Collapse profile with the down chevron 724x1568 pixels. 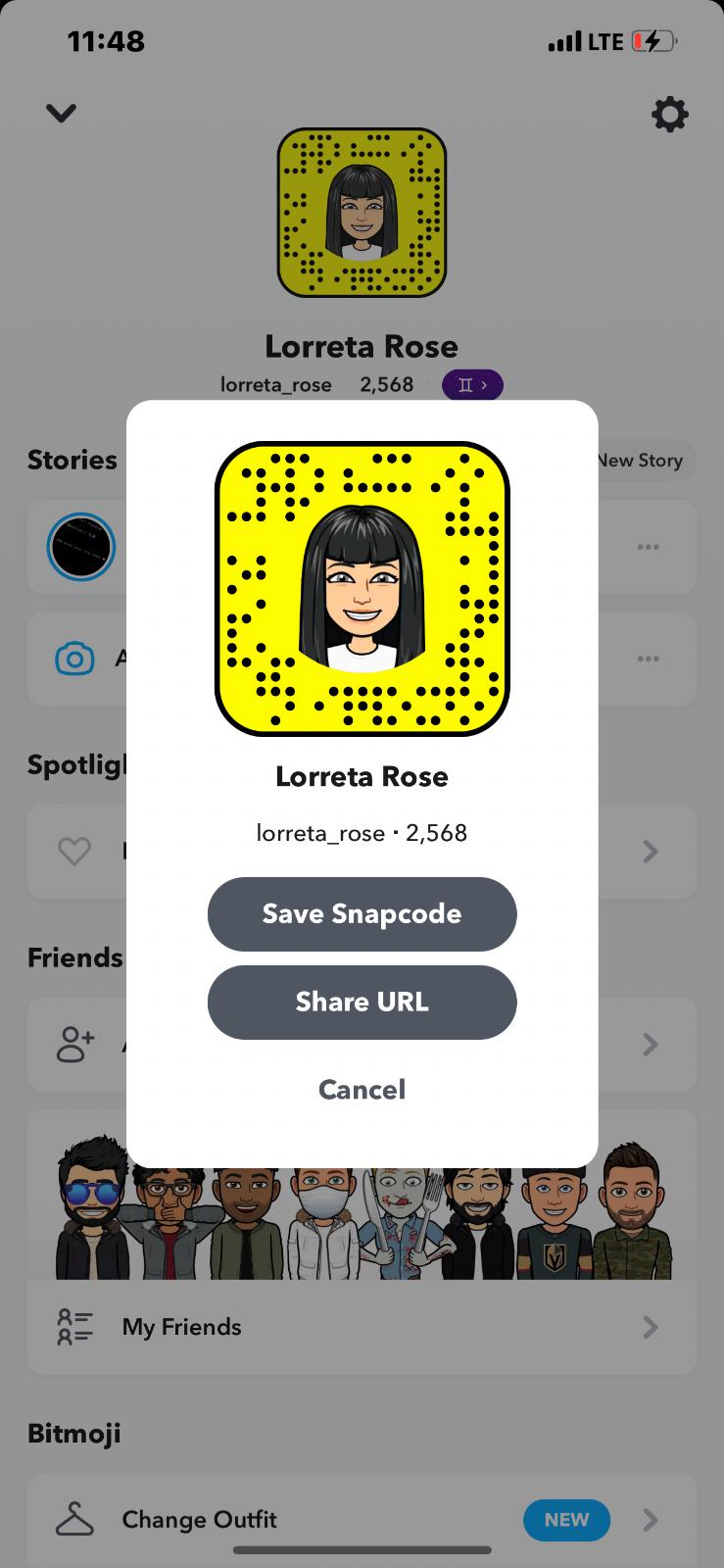[61, 114]
